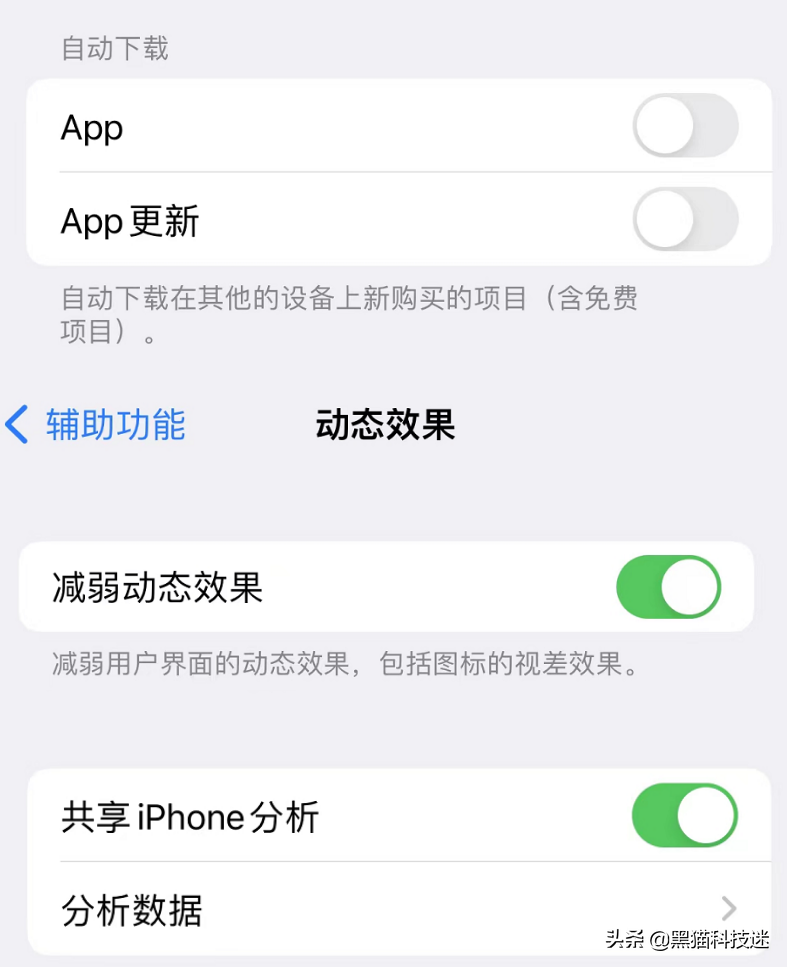Enable the App automatic download toggle
The width and height of the screenshot is (787, 967).
(x=685, y=126)
